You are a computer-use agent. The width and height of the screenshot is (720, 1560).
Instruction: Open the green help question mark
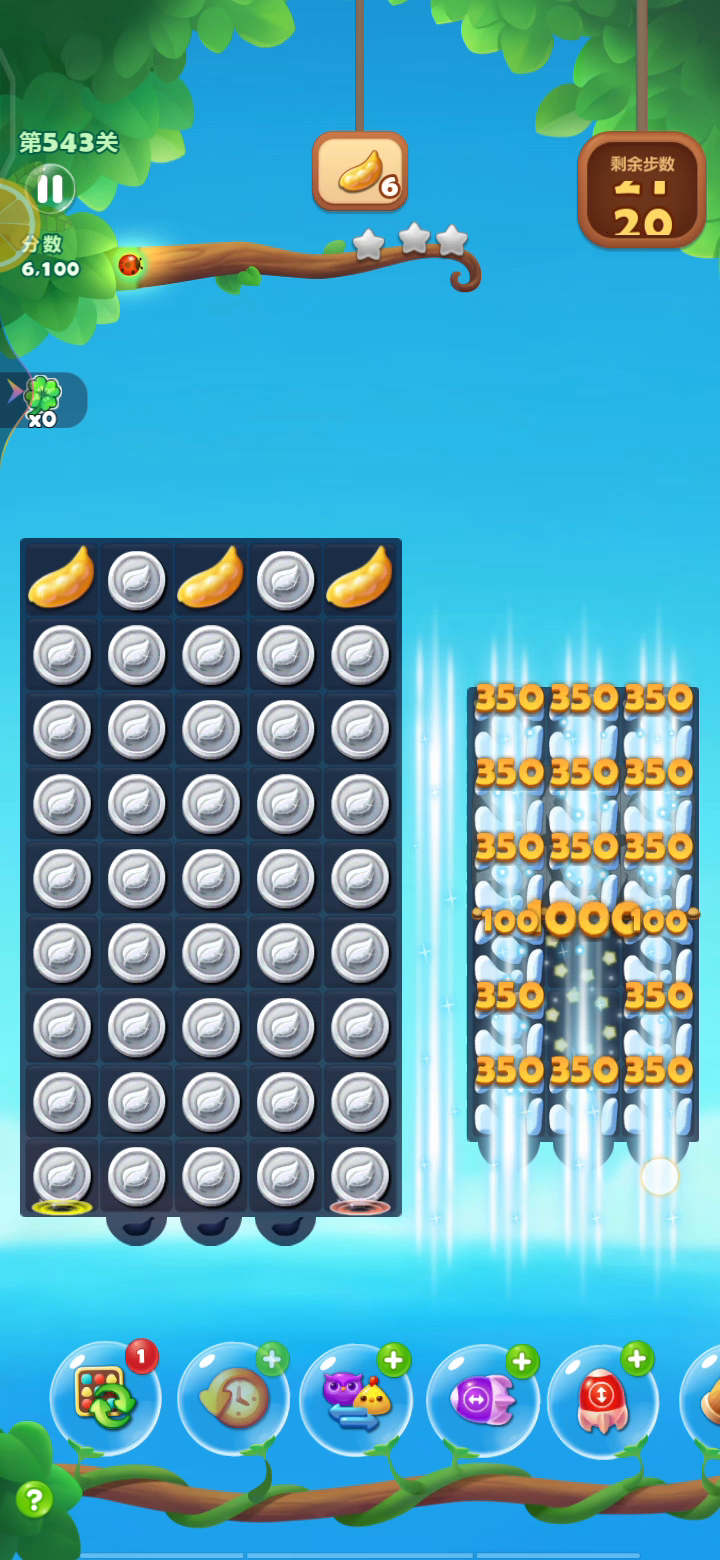click(x=34, y=1499)
